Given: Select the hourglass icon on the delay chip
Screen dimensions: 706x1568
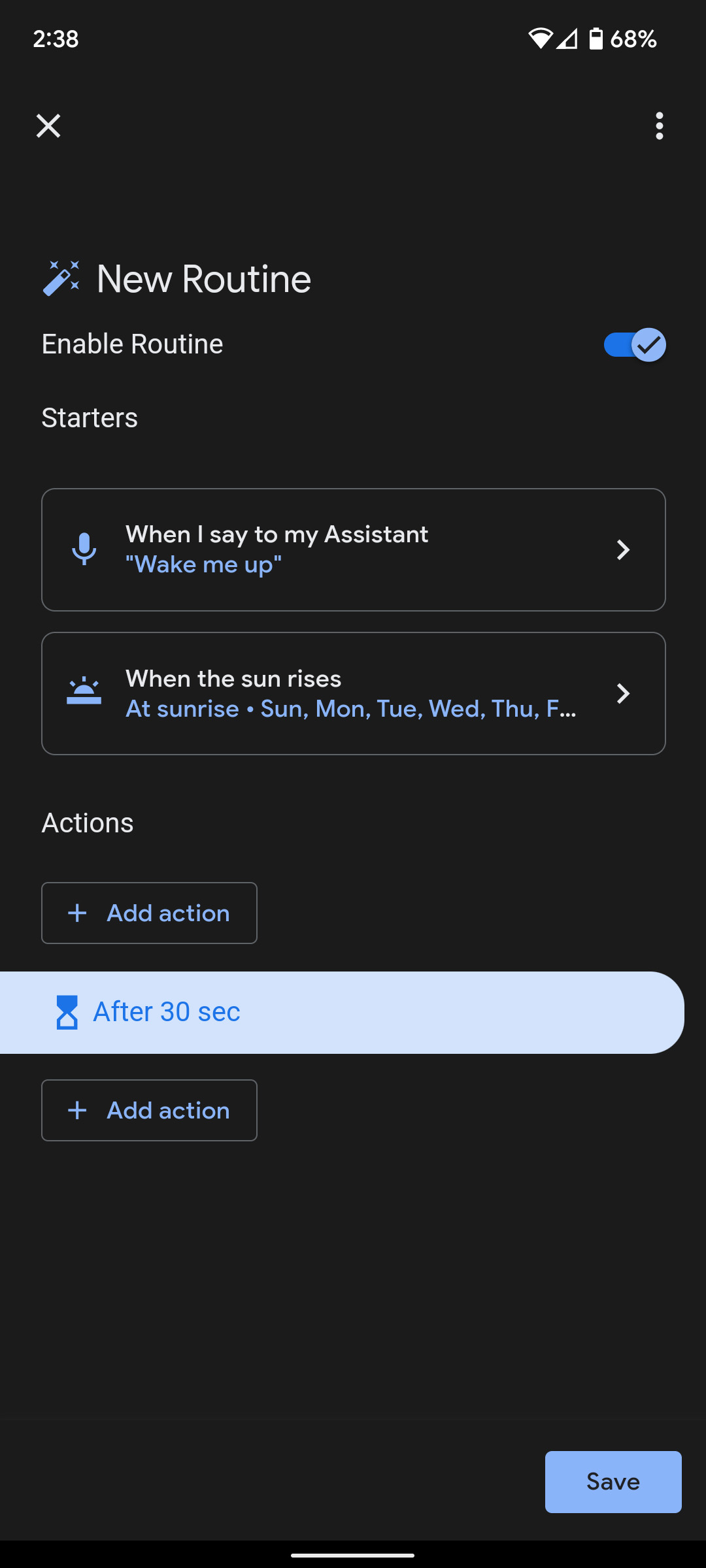Looking at the screenshot, I should tap(68, 1011).
